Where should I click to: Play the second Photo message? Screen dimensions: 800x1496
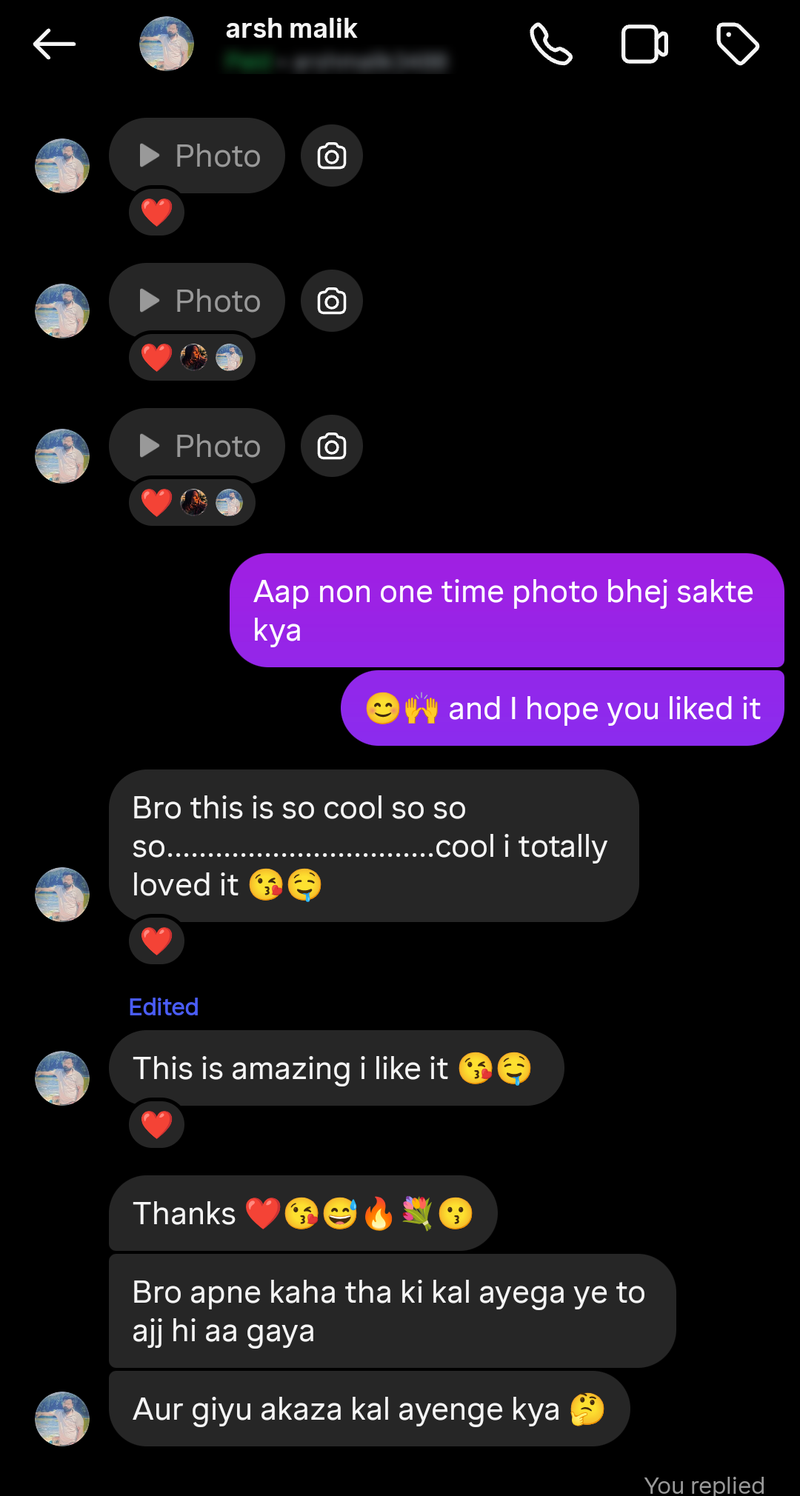tap(197, 301)
